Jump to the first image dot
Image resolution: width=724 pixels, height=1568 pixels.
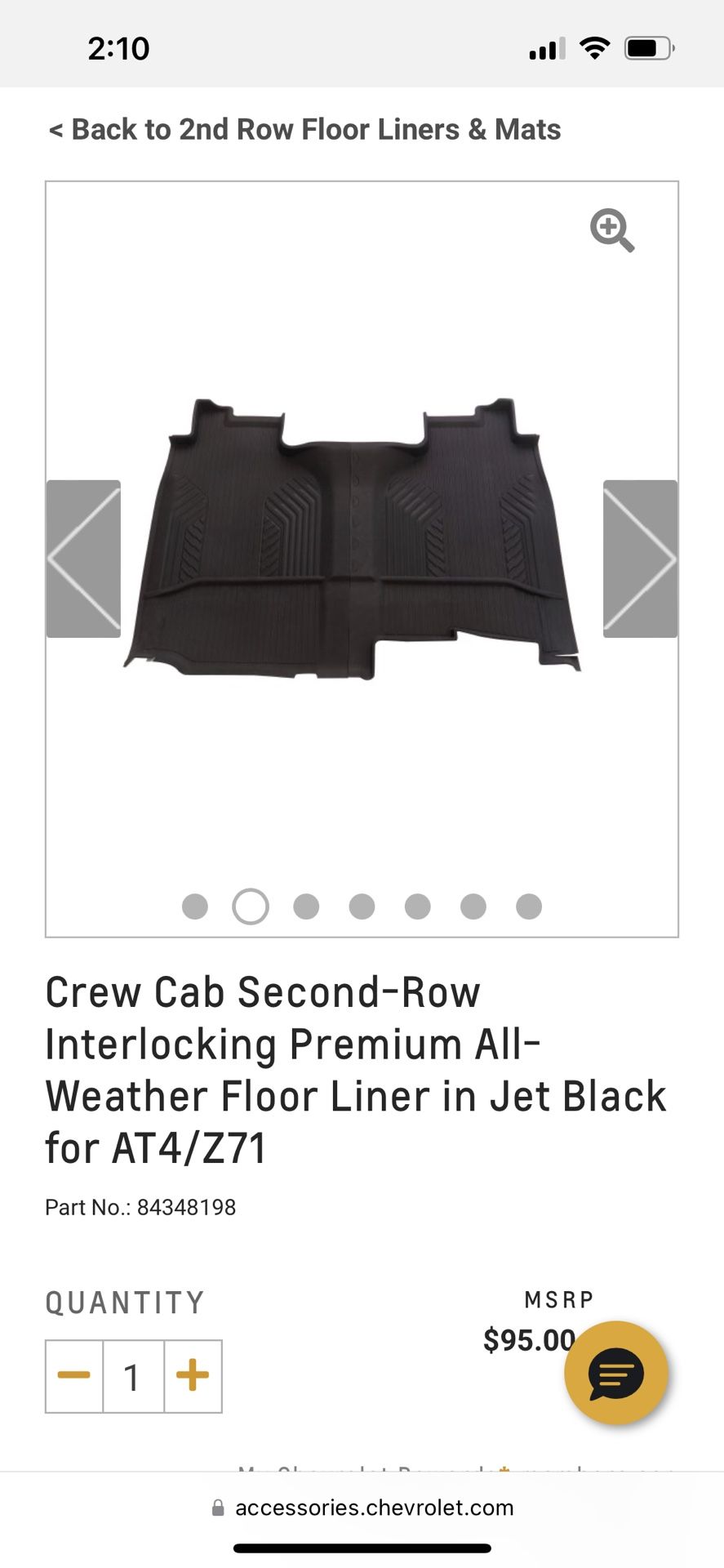click(195, 906)
